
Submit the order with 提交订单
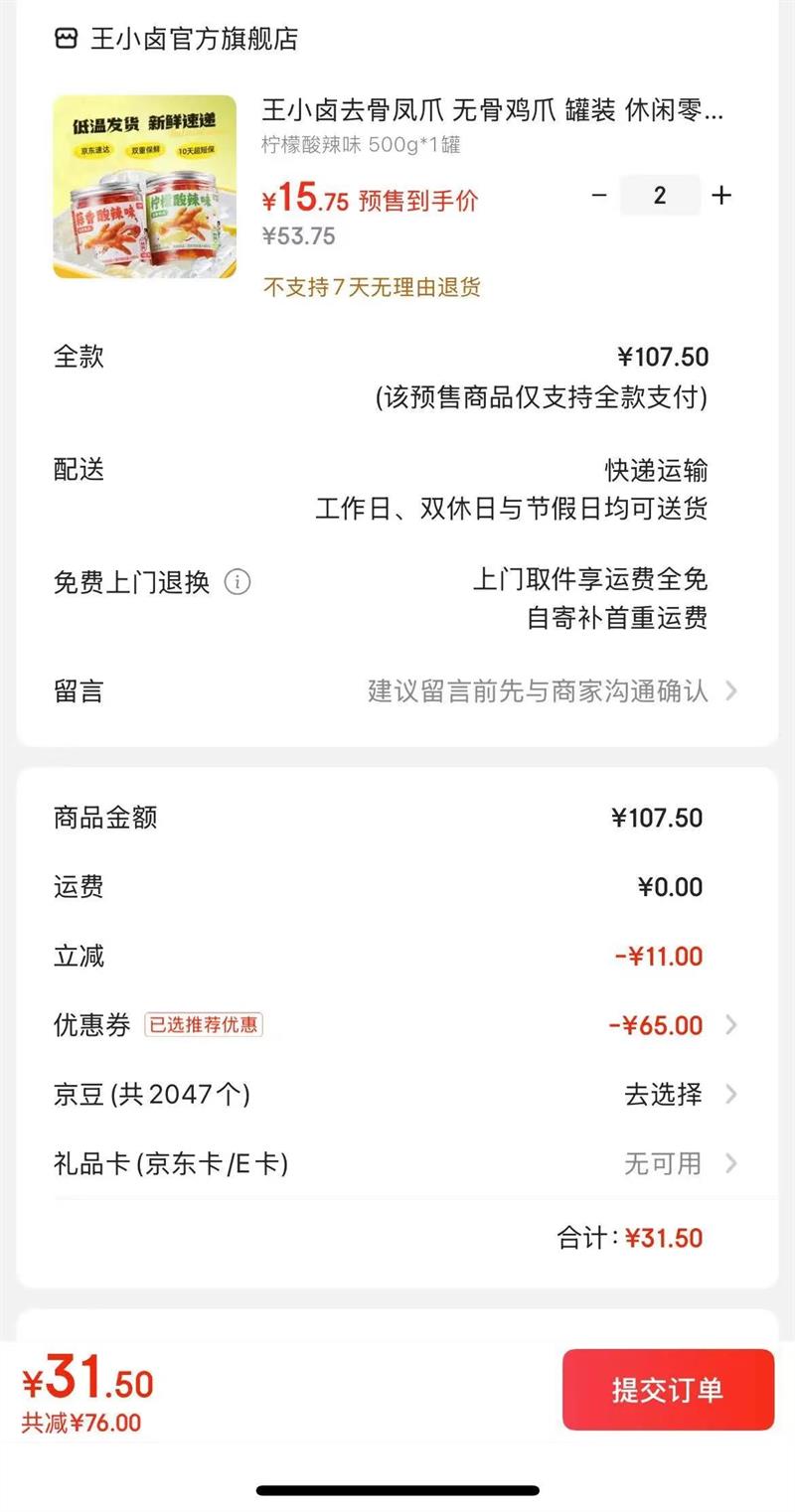[x=668, y=1389]
